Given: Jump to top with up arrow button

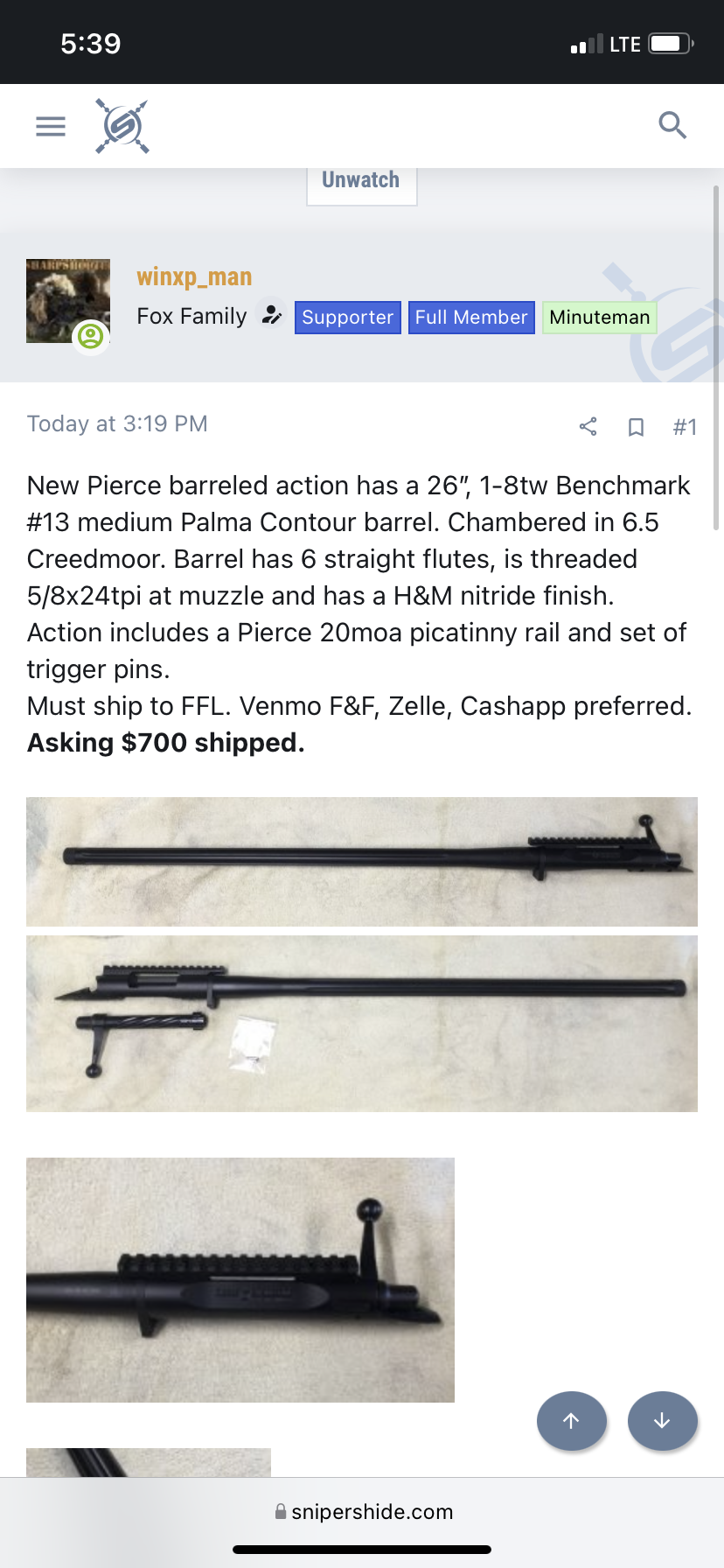Looking at the screenshot, I should [572, 1421].
